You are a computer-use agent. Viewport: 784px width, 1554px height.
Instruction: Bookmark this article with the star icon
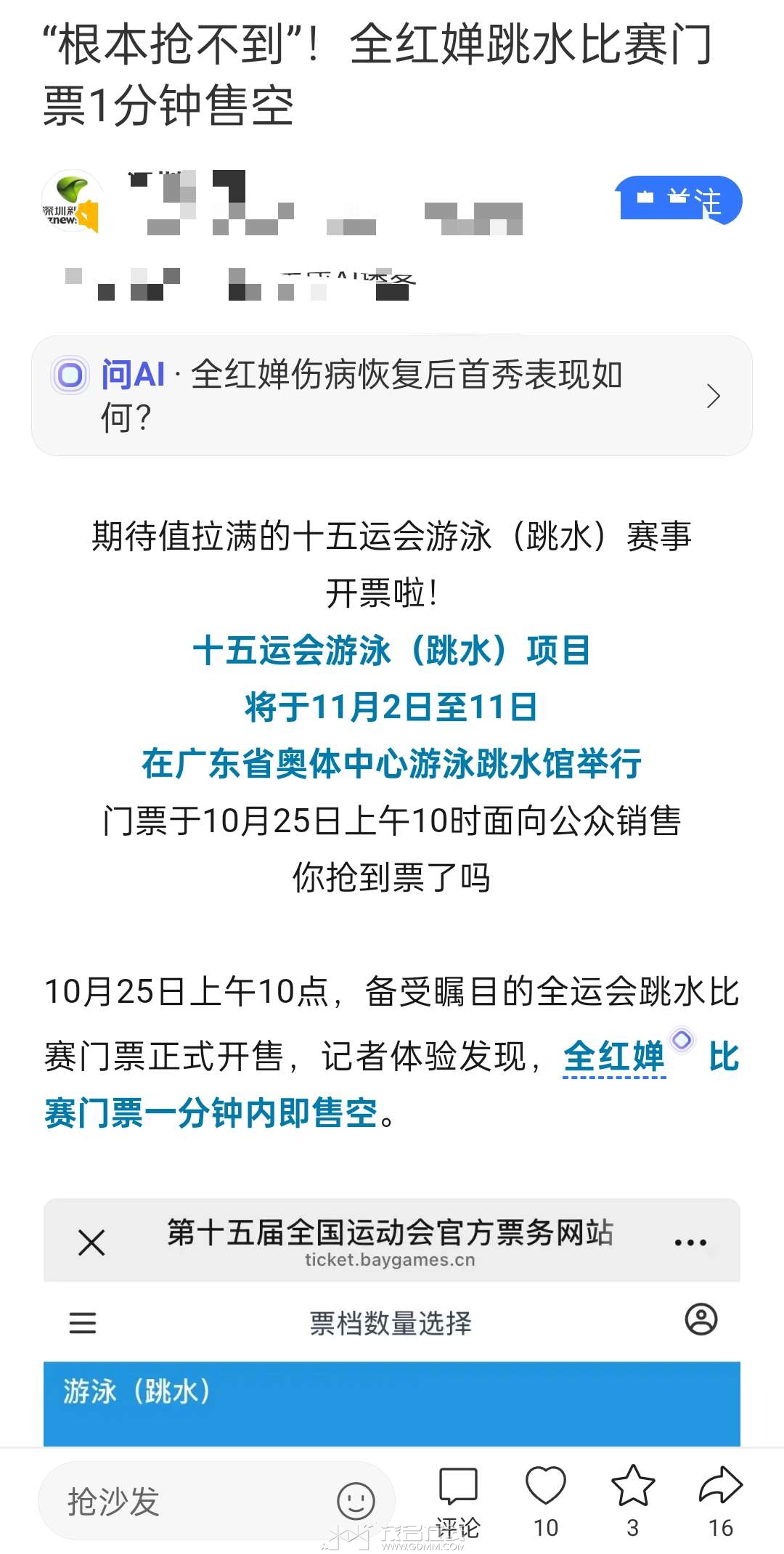pos(633,1497)
